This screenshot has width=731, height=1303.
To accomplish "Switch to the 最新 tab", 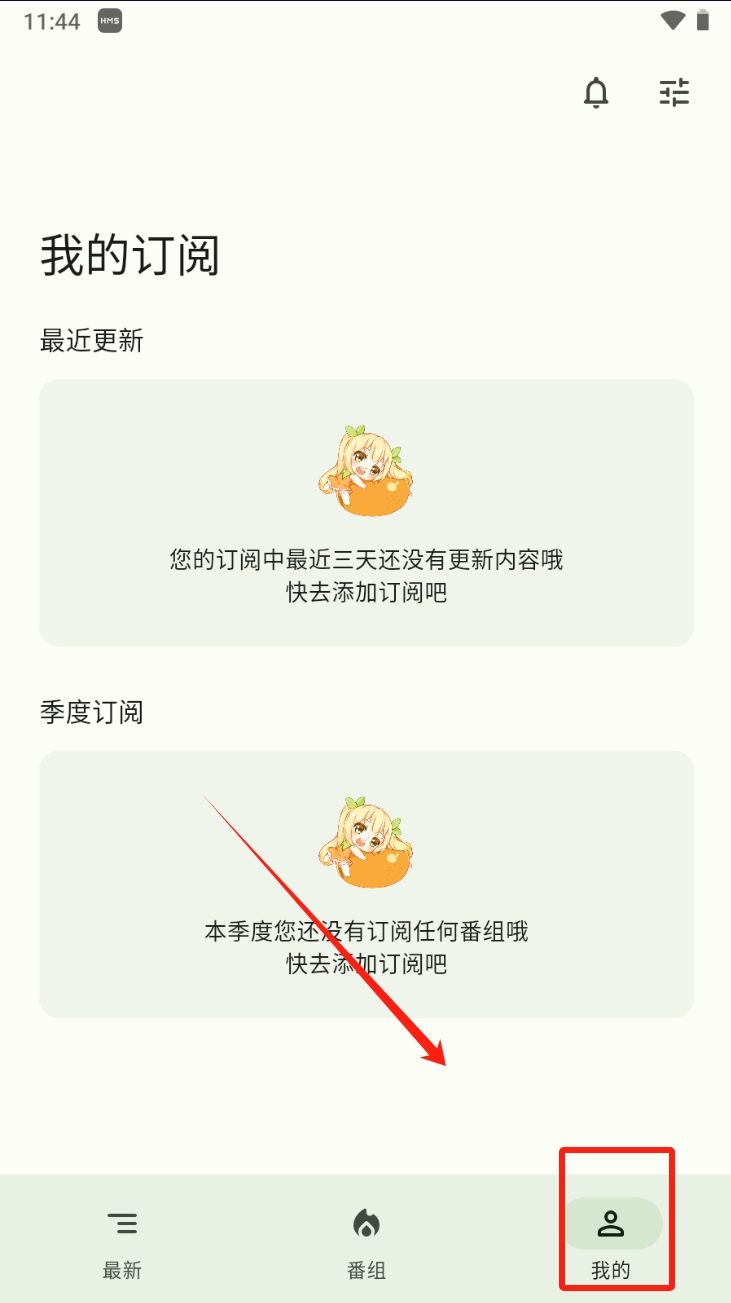I will pos(122,1241).
